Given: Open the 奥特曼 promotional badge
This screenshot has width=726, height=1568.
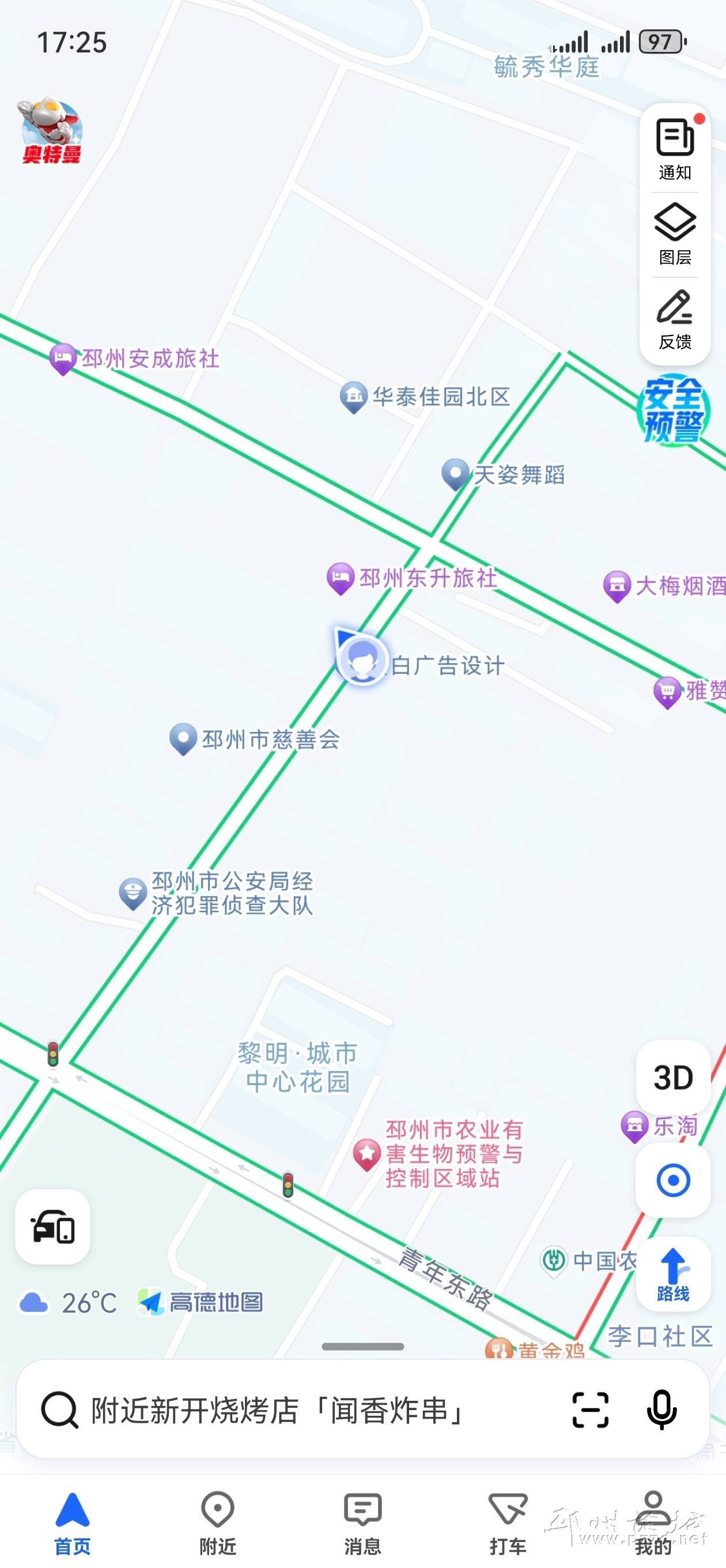Looking at the screenshot, I should (51, 130).
